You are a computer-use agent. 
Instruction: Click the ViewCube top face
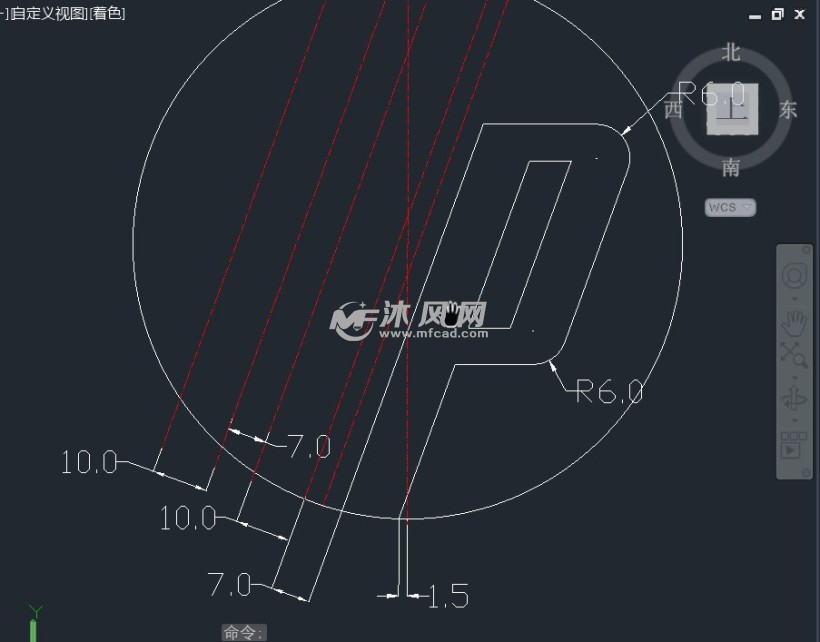(x=732, y=110)
